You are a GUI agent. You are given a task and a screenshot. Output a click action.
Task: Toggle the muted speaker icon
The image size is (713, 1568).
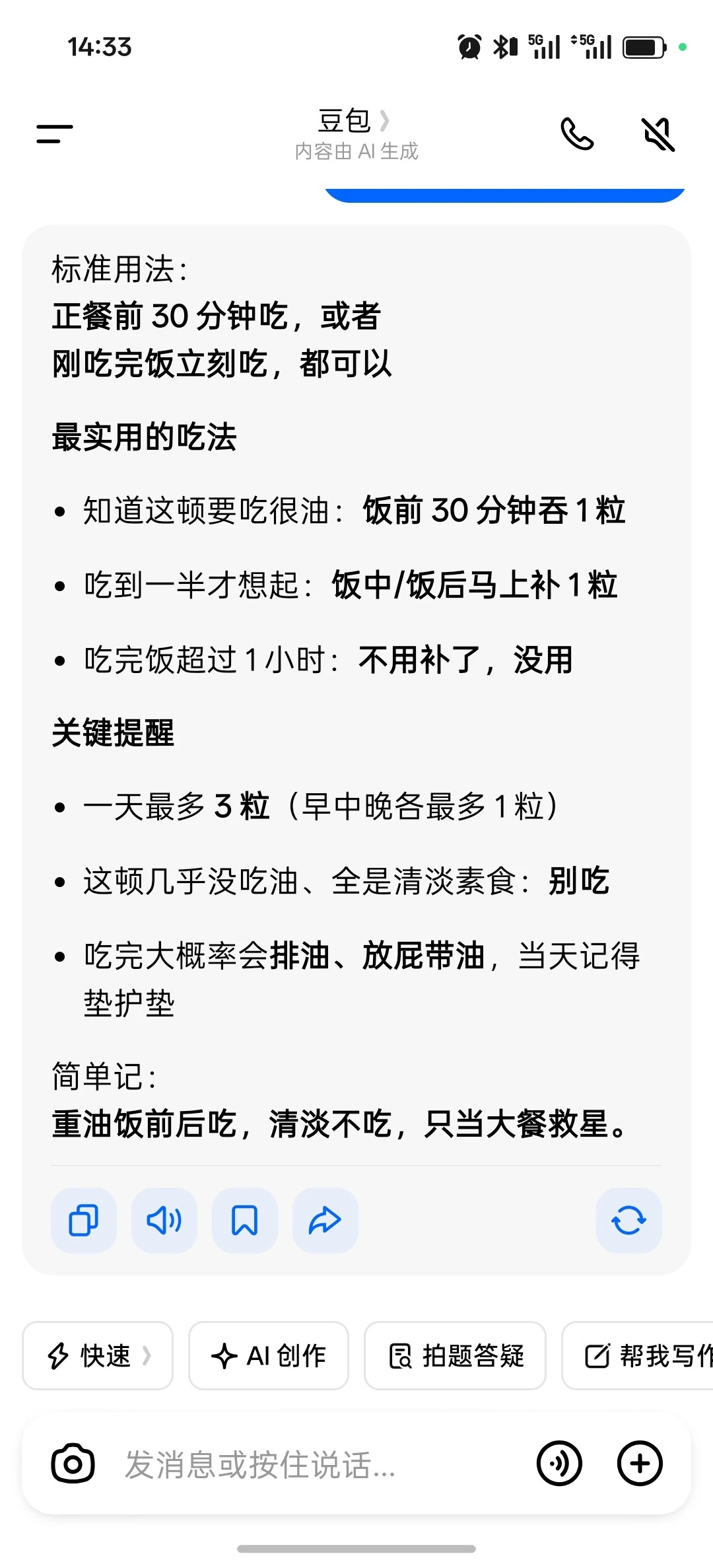(x=658, y=134)
